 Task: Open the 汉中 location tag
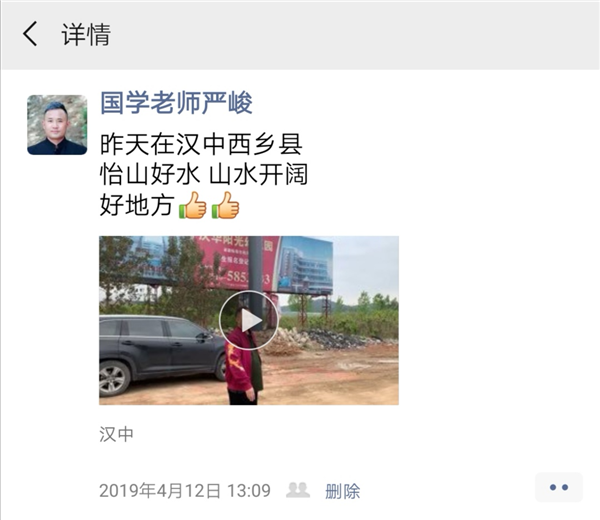click(116, 435)
